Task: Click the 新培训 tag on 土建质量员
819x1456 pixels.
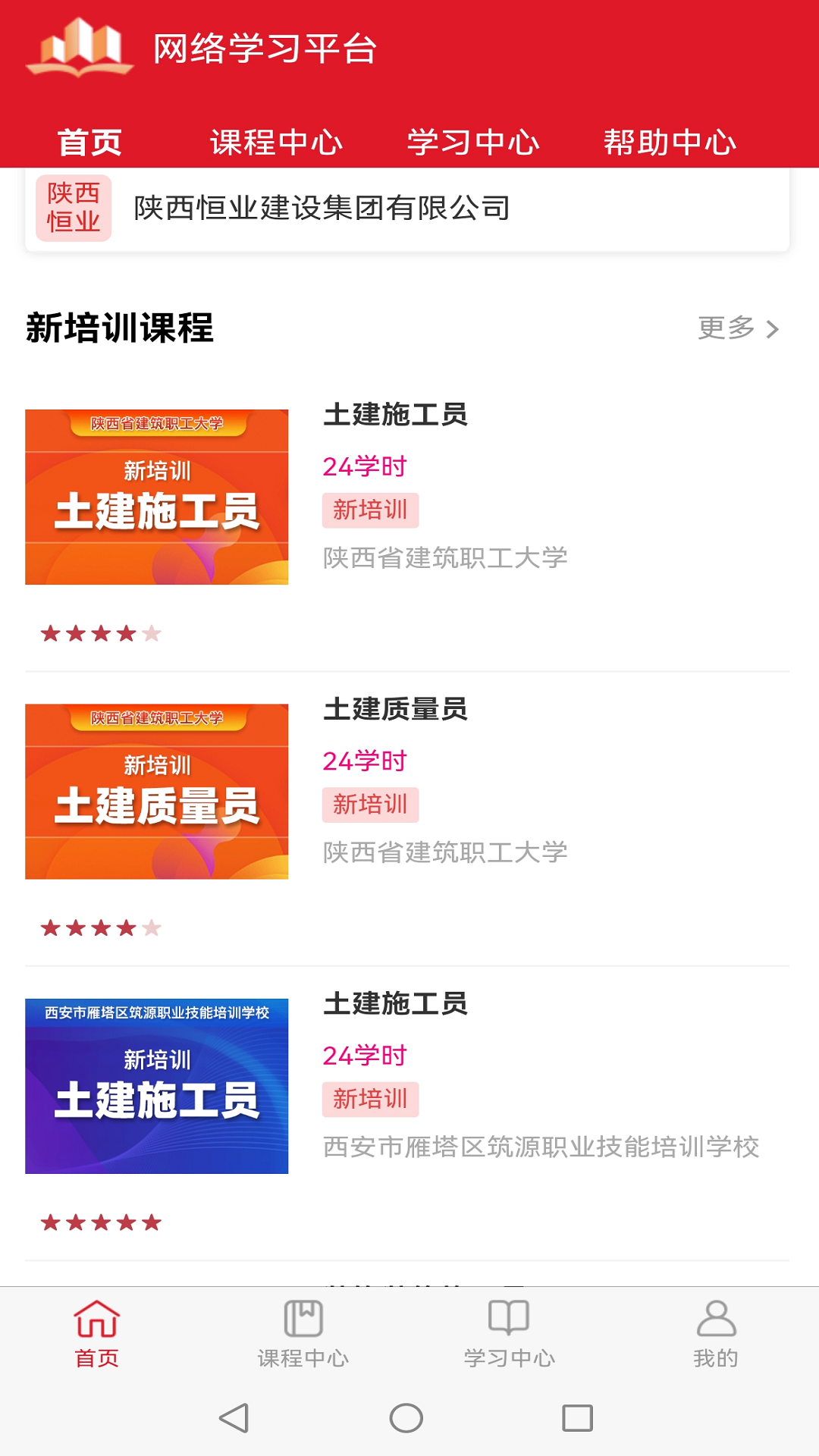Action: pyautogui.click(x=369, y=804)
